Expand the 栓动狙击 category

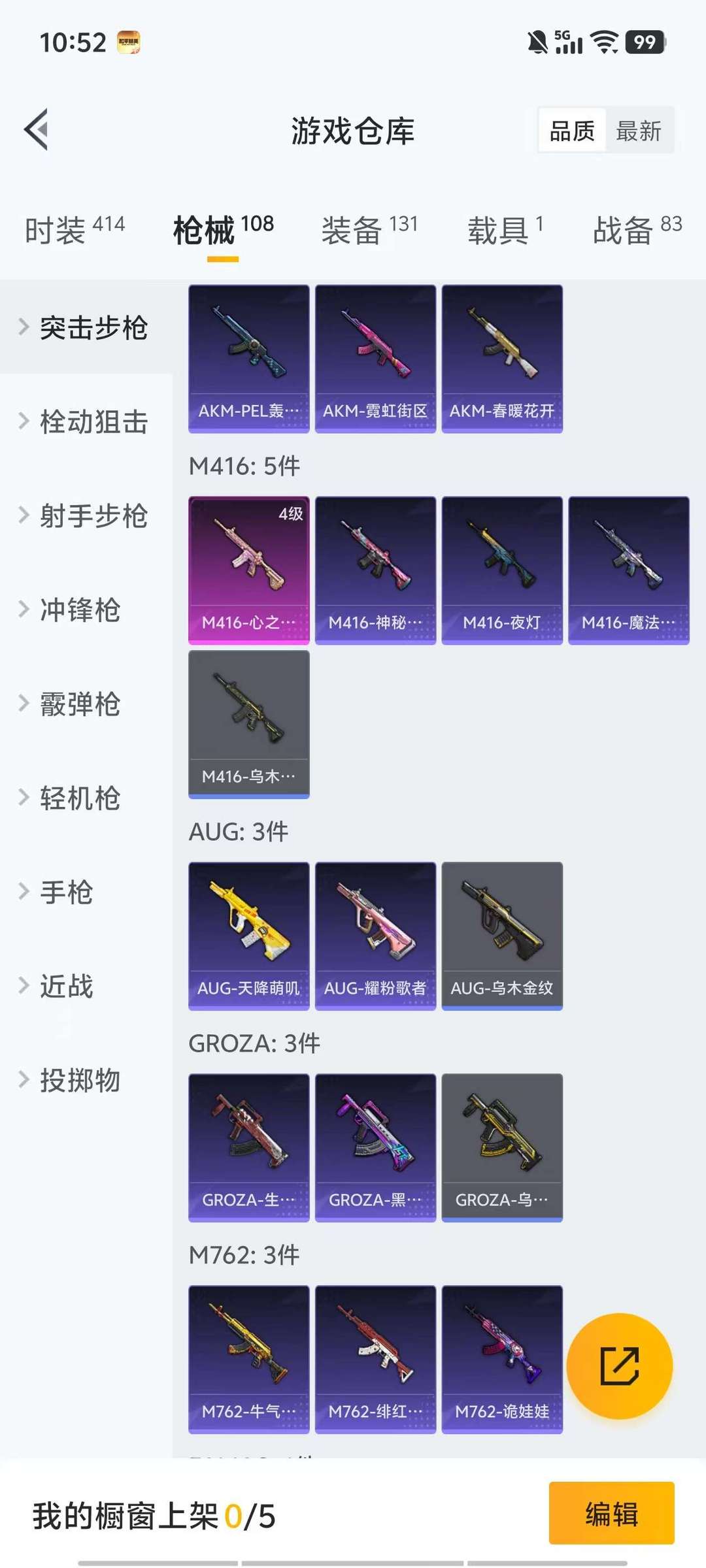pos(92,423)
